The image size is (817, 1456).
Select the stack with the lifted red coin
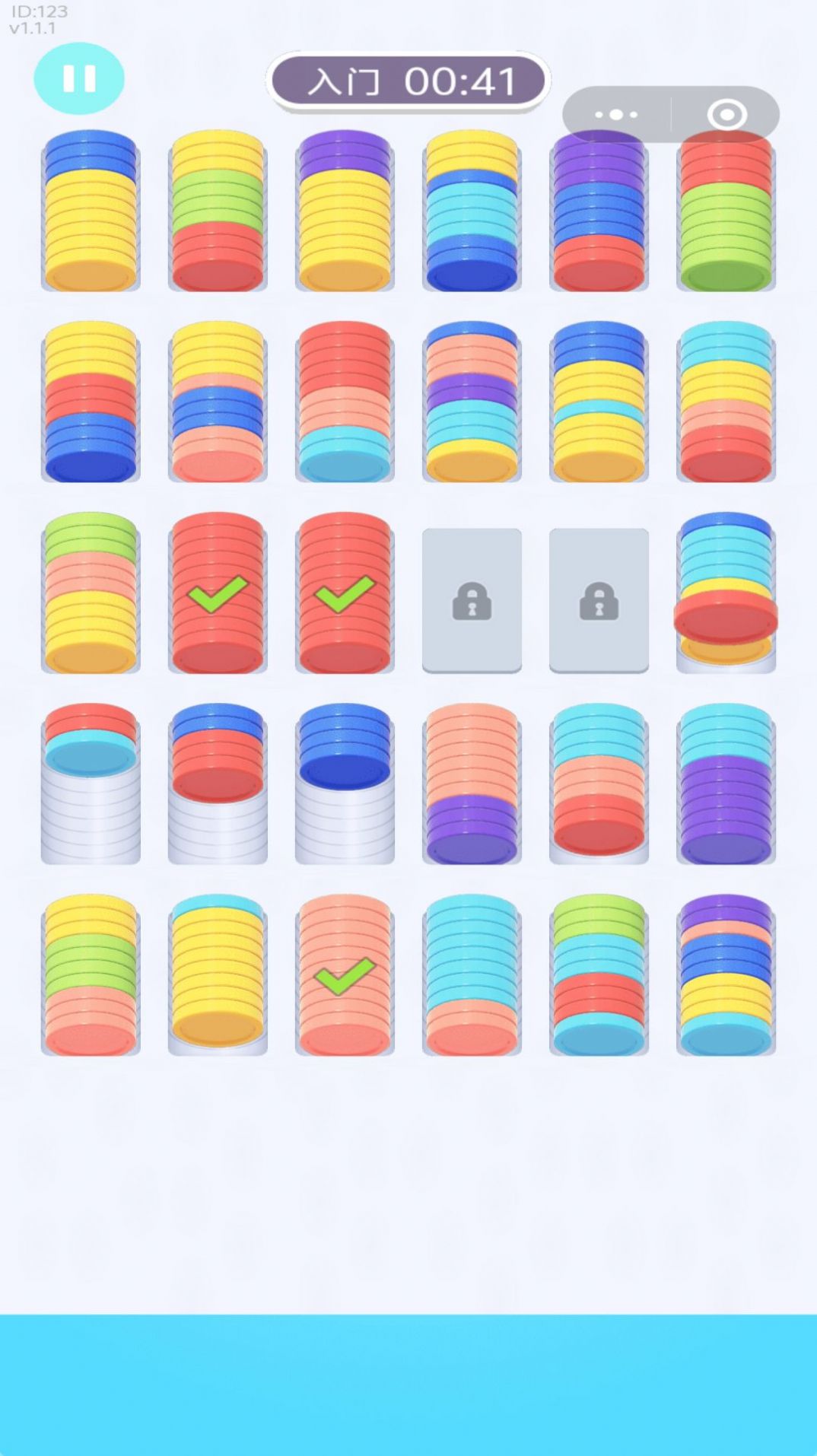726,593
